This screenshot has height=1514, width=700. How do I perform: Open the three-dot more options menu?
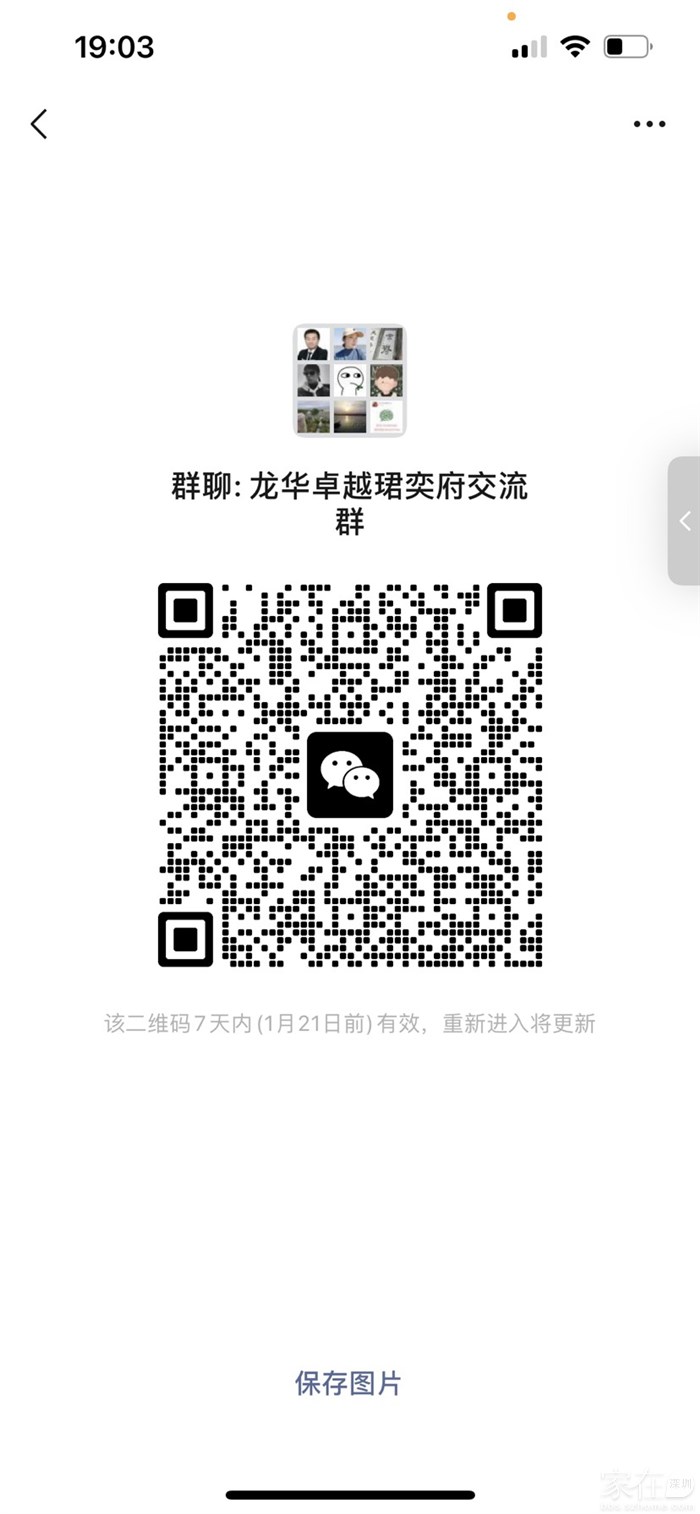(649, 125)
